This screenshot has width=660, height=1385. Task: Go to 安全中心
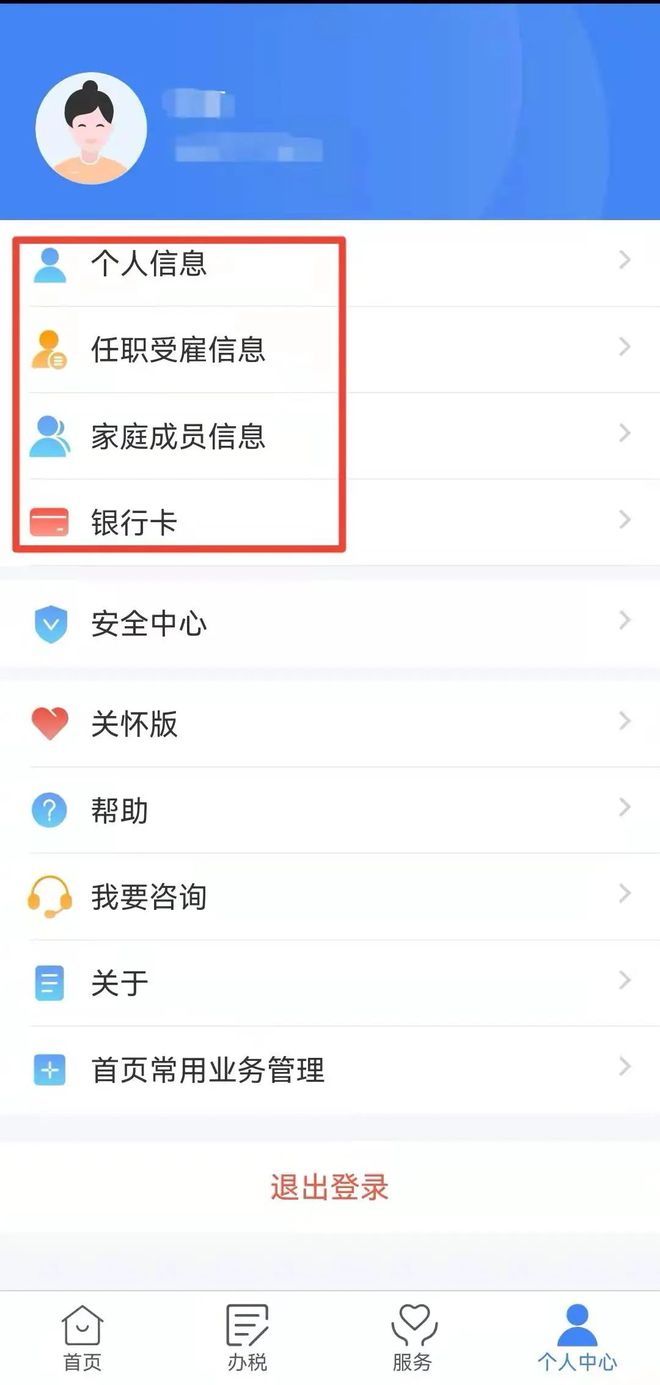click(330, 624)
